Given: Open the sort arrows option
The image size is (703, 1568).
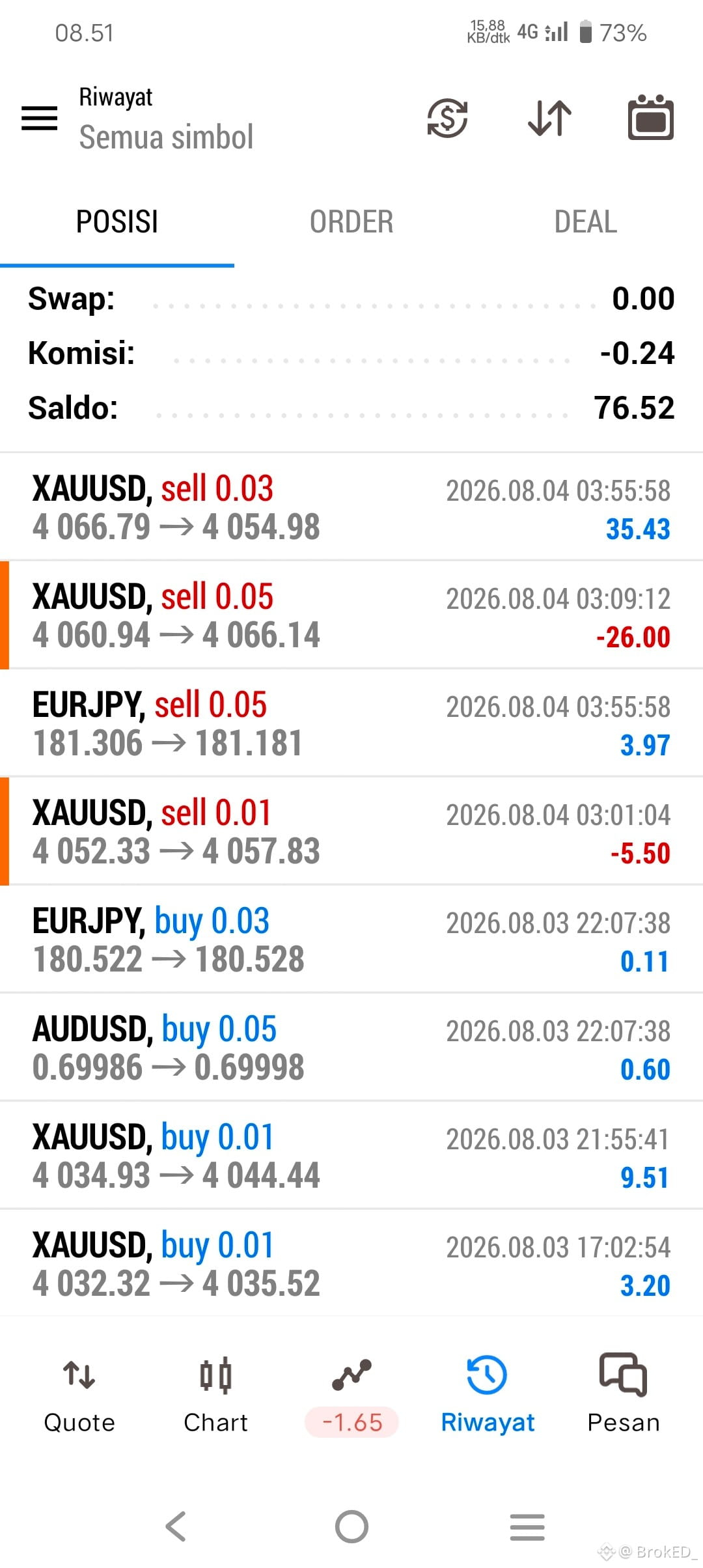Looking at the screenshot, I should click(x=549, y=118).
